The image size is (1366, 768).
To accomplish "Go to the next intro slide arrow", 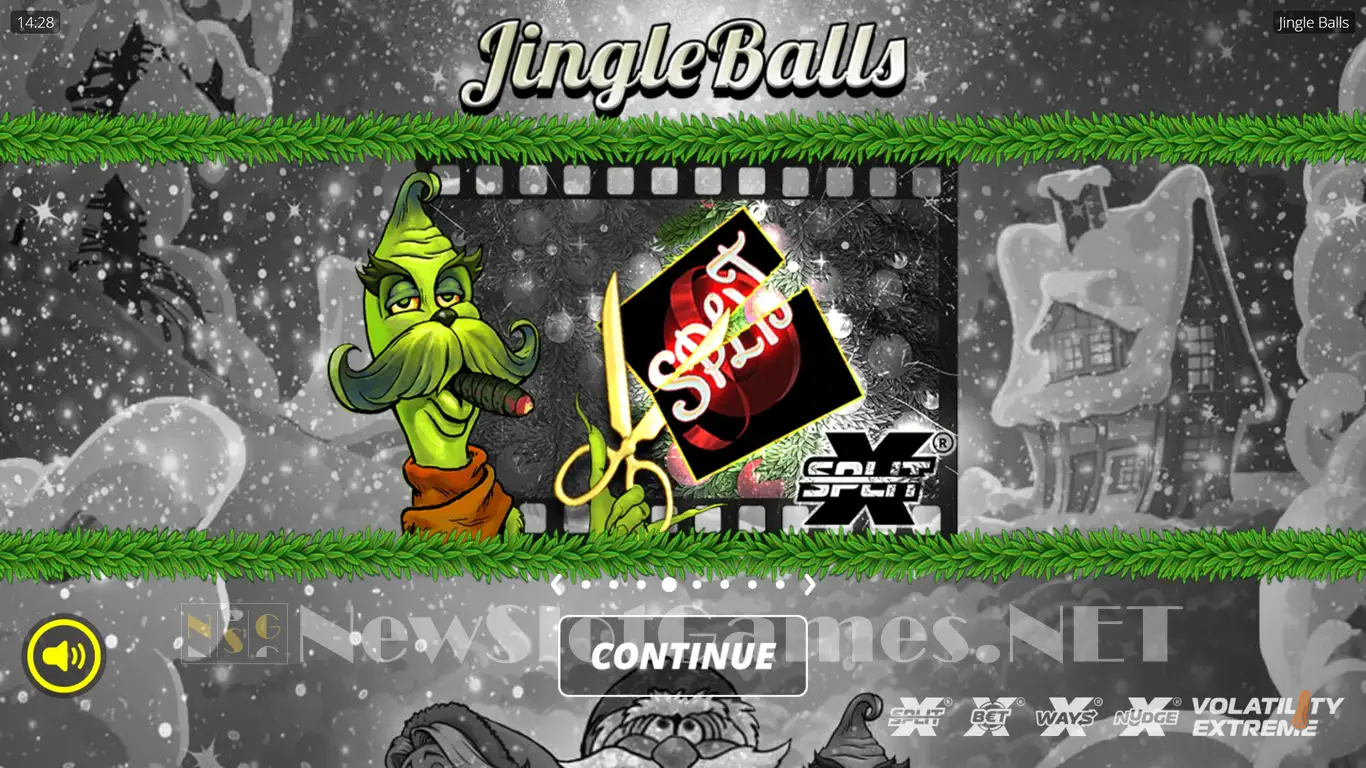I will (x=809, y=585).
